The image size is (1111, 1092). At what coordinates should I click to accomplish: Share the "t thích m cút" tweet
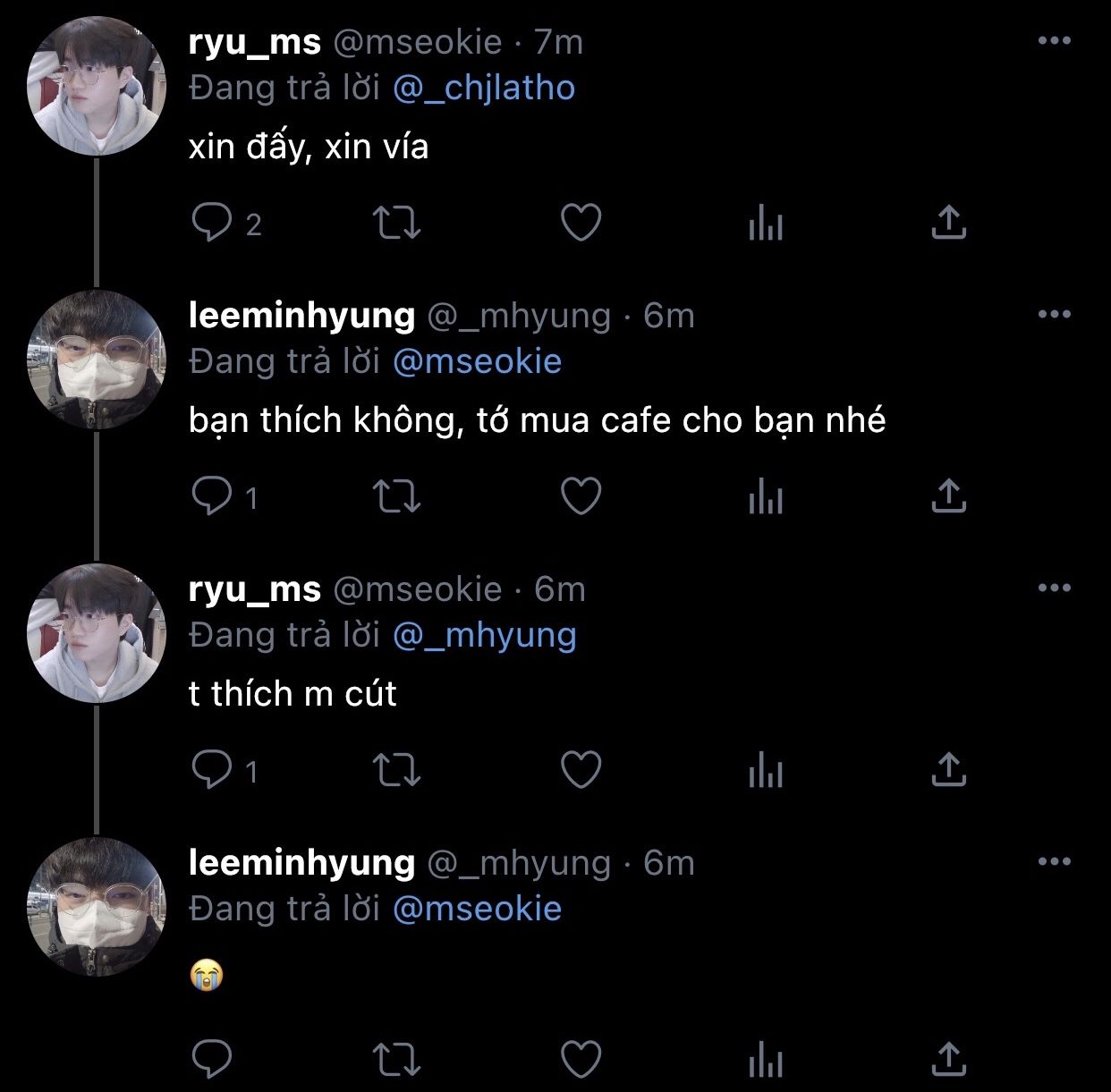point(949,770)
